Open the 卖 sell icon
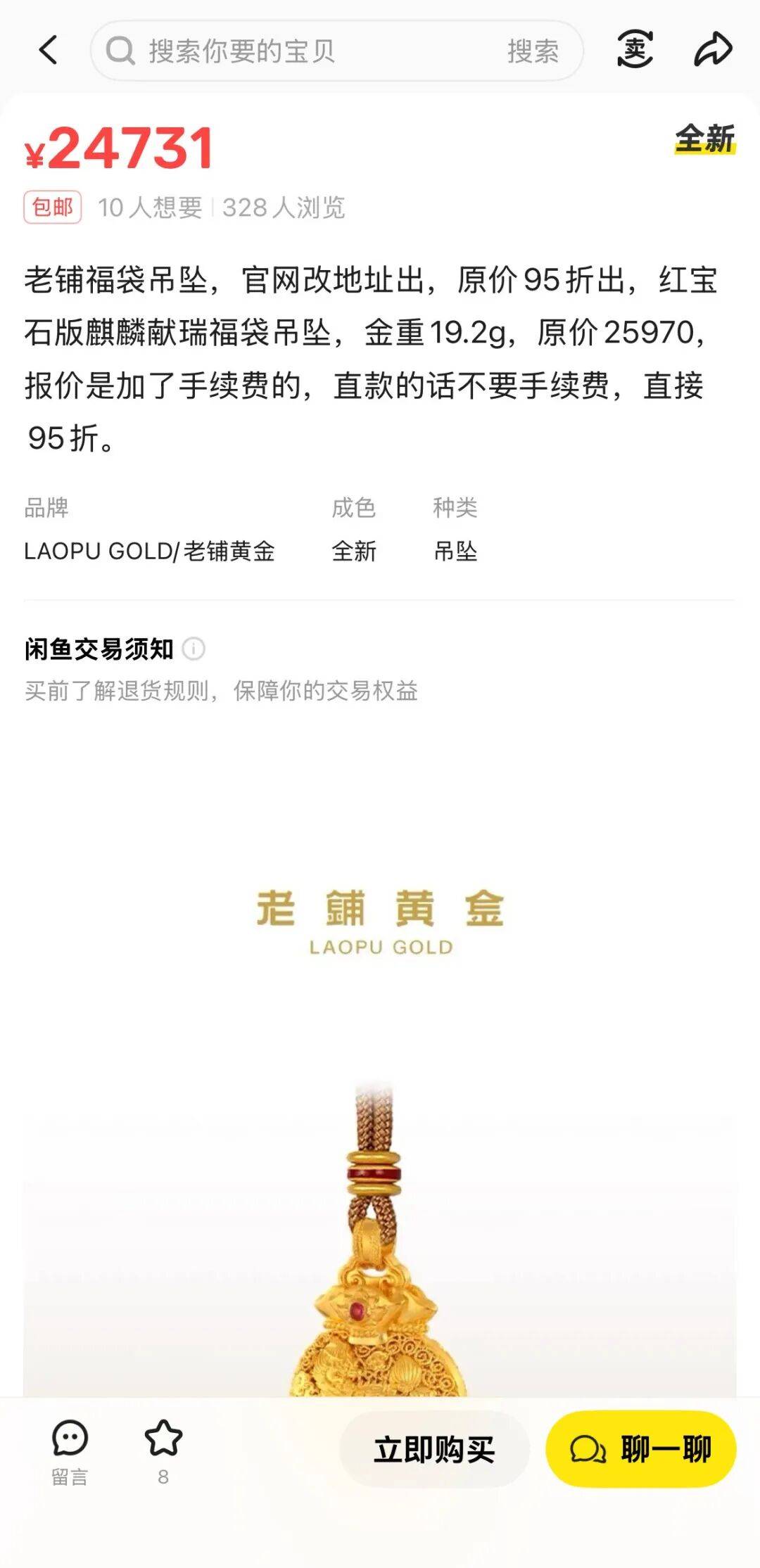The height and width of the screenshot is (1568, 760). tap(635, 50)
